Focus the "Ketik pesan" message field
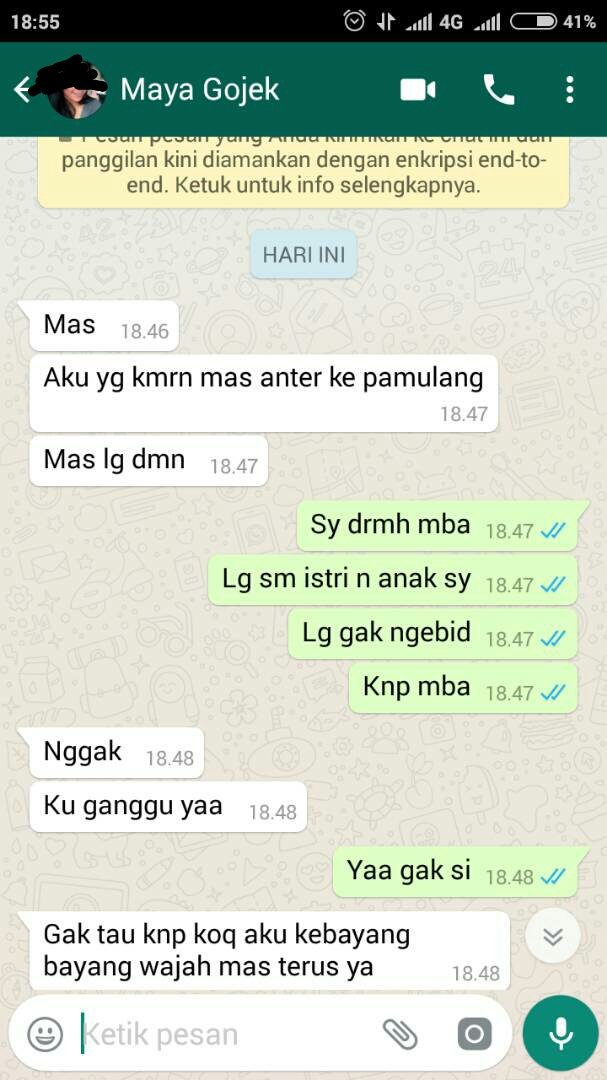 [x=220, y=1034]
